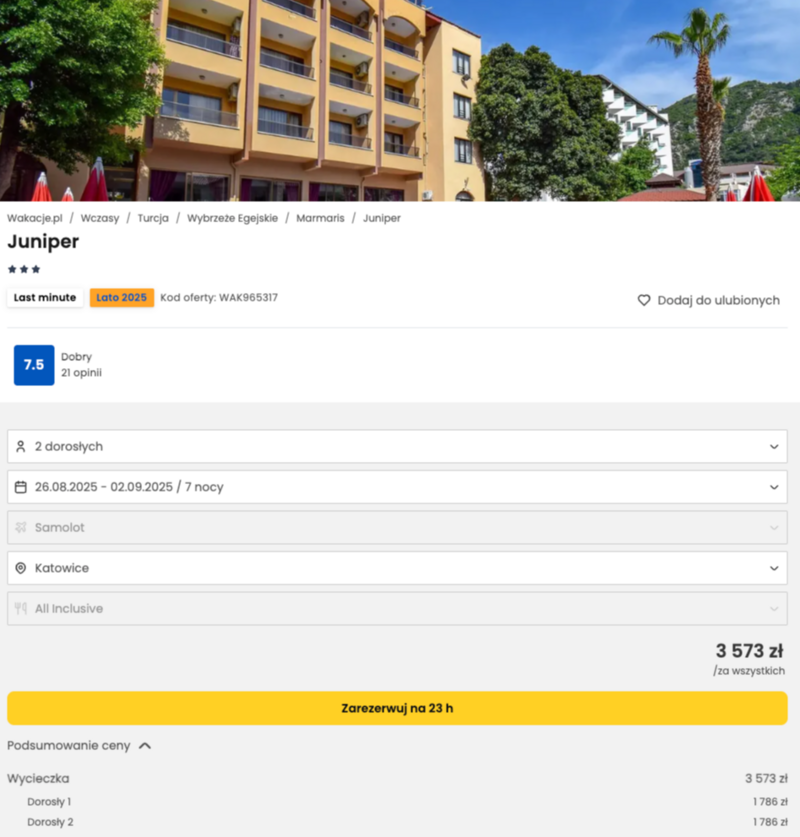800x837 pixels.
Task: Open the 2 dorosłych guests dropdown
Action: tap(397, 447)
